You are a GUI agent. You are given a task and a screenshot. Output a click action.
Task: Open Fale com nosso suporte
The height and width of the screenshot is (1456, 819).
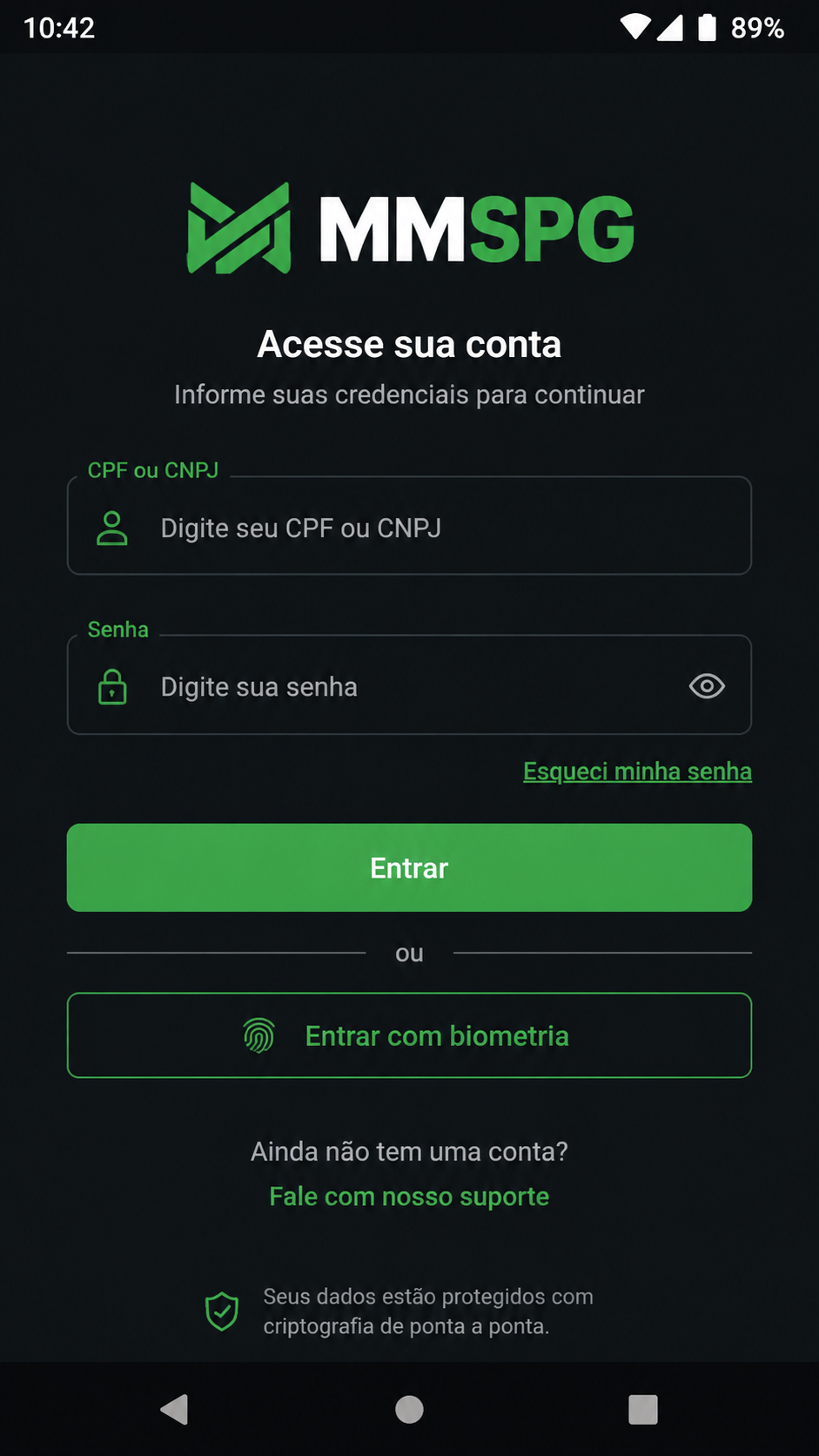point(409,1196)
